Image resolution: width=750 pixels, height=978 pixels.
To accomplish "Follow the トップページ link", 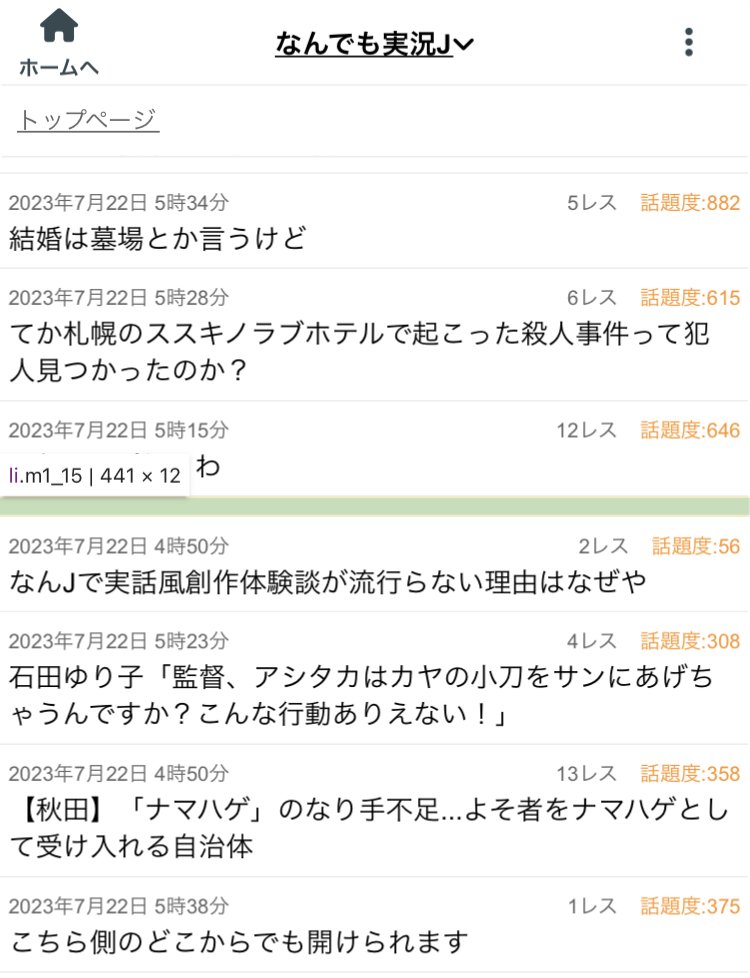I will pyautogui.click(x=88, y=120).
